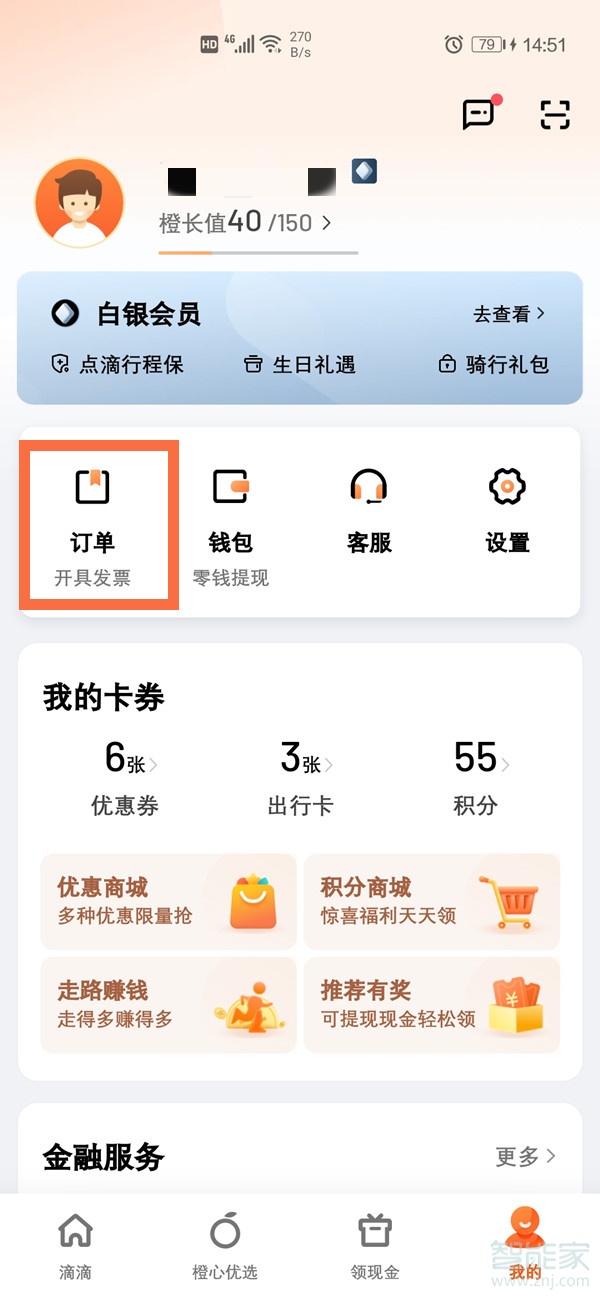Open the 推荐有奖 card
The image size is (600, 1300).
[432, 1004]
